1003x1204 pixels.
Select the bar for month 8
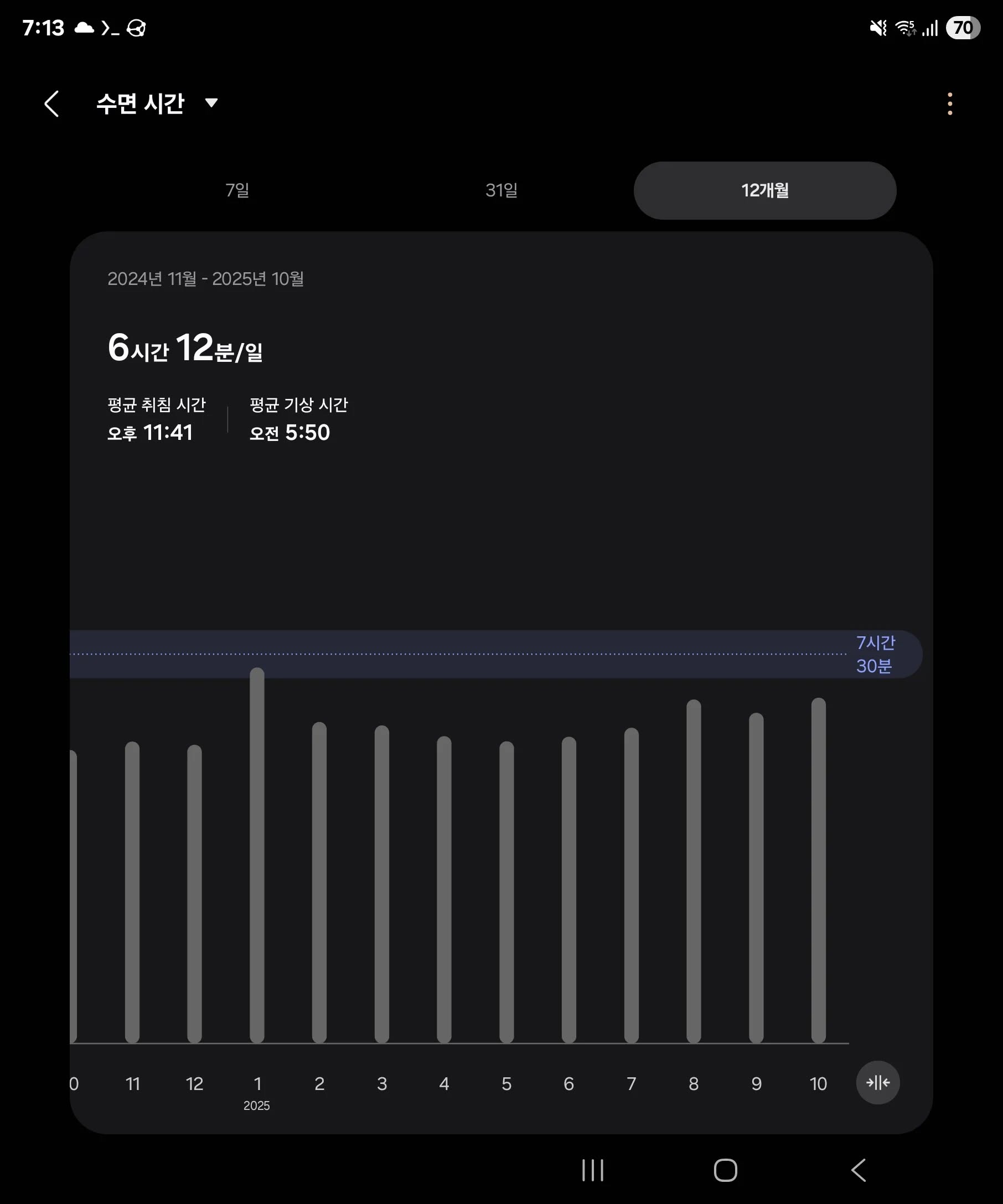(694, 871)
